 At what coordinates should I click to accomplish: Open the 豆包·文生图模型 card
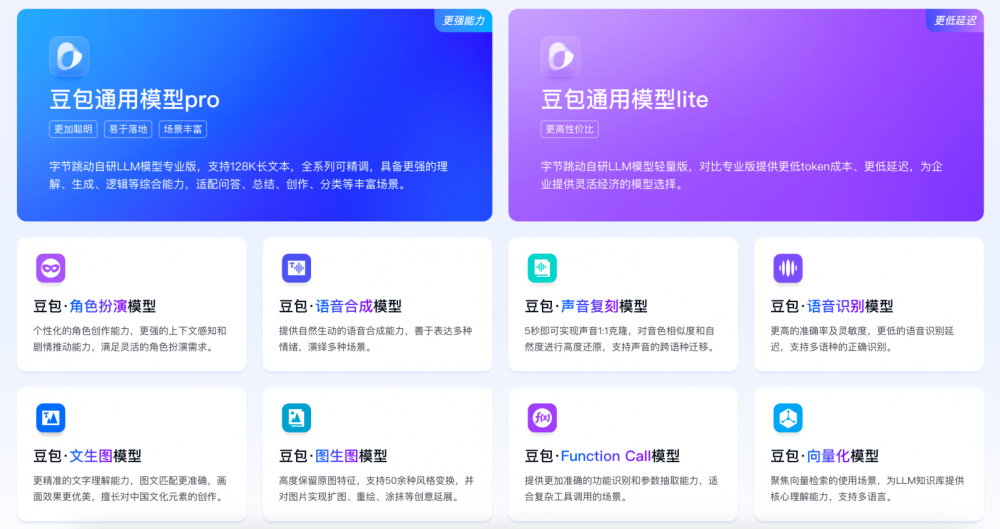point(131,455)
